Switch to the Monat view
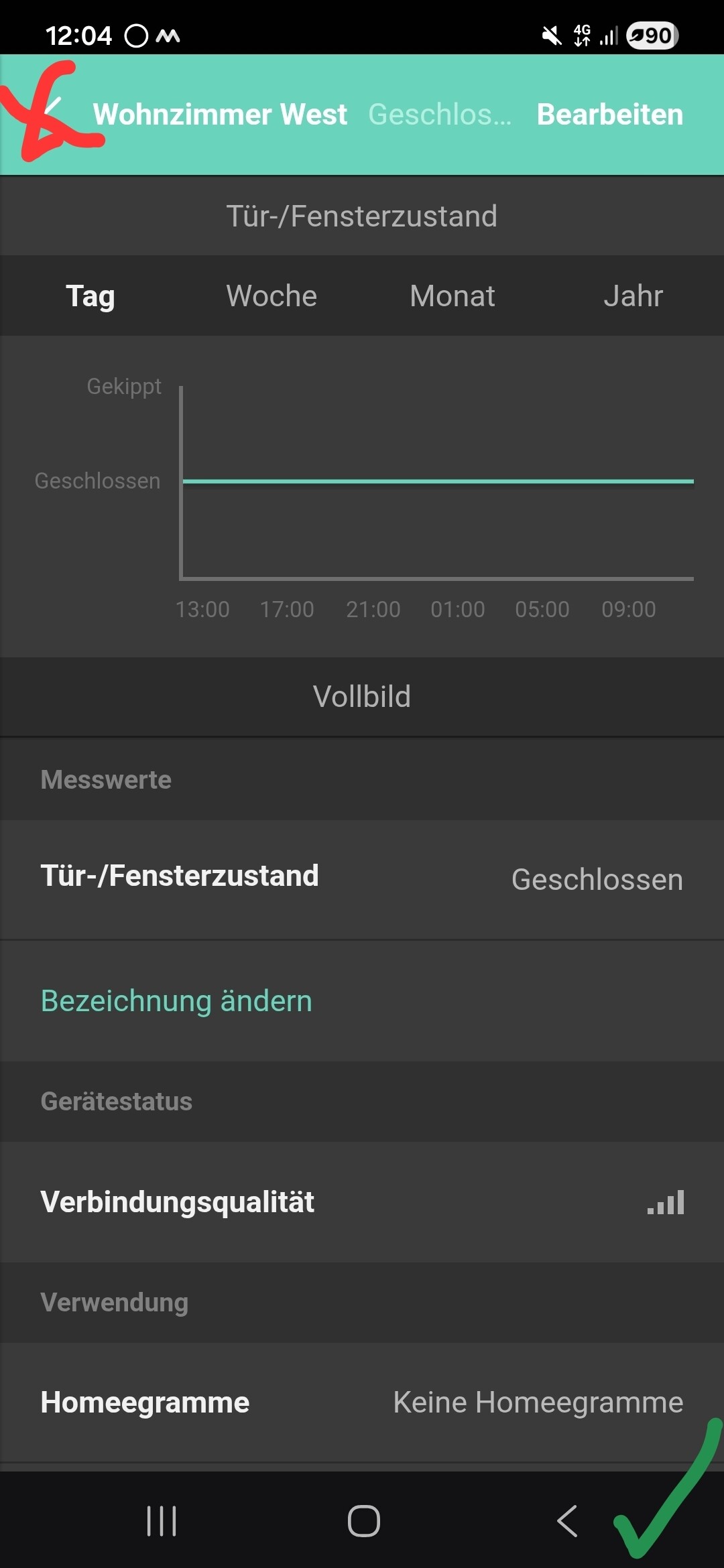Image resolution: width=724 pixels, height=1568 pixels. [x=452, y=296]
